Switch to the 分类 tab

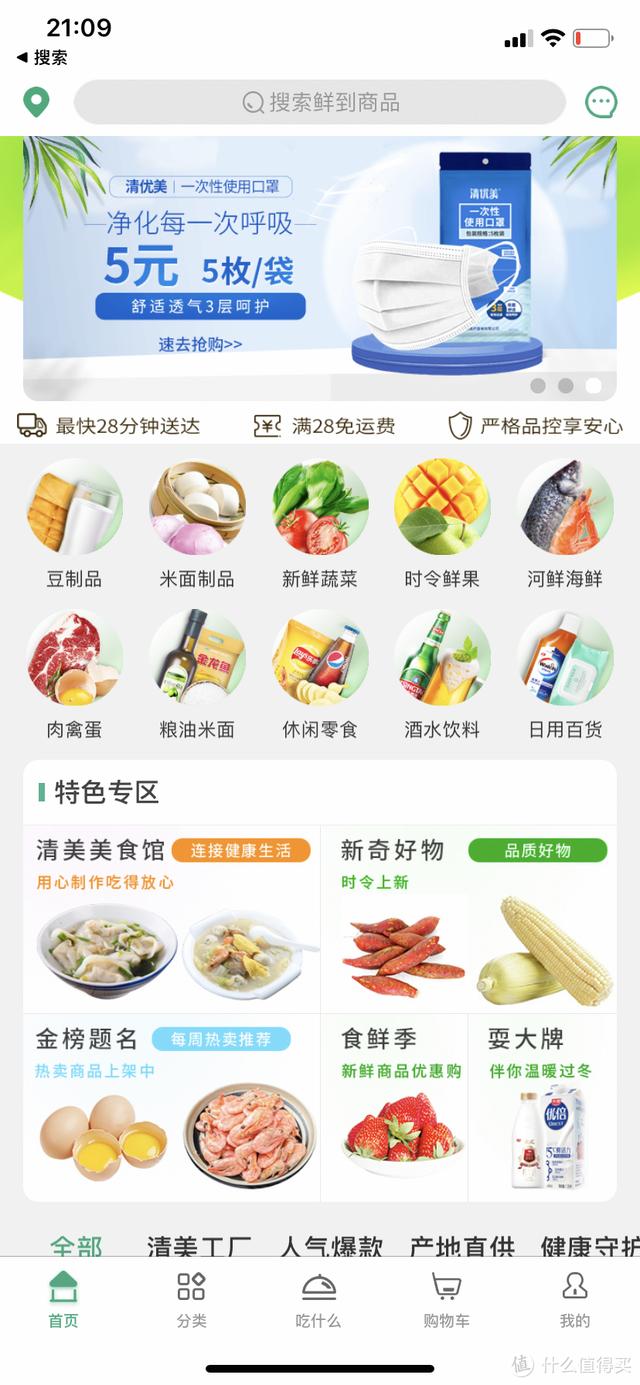click(191, 1300)
